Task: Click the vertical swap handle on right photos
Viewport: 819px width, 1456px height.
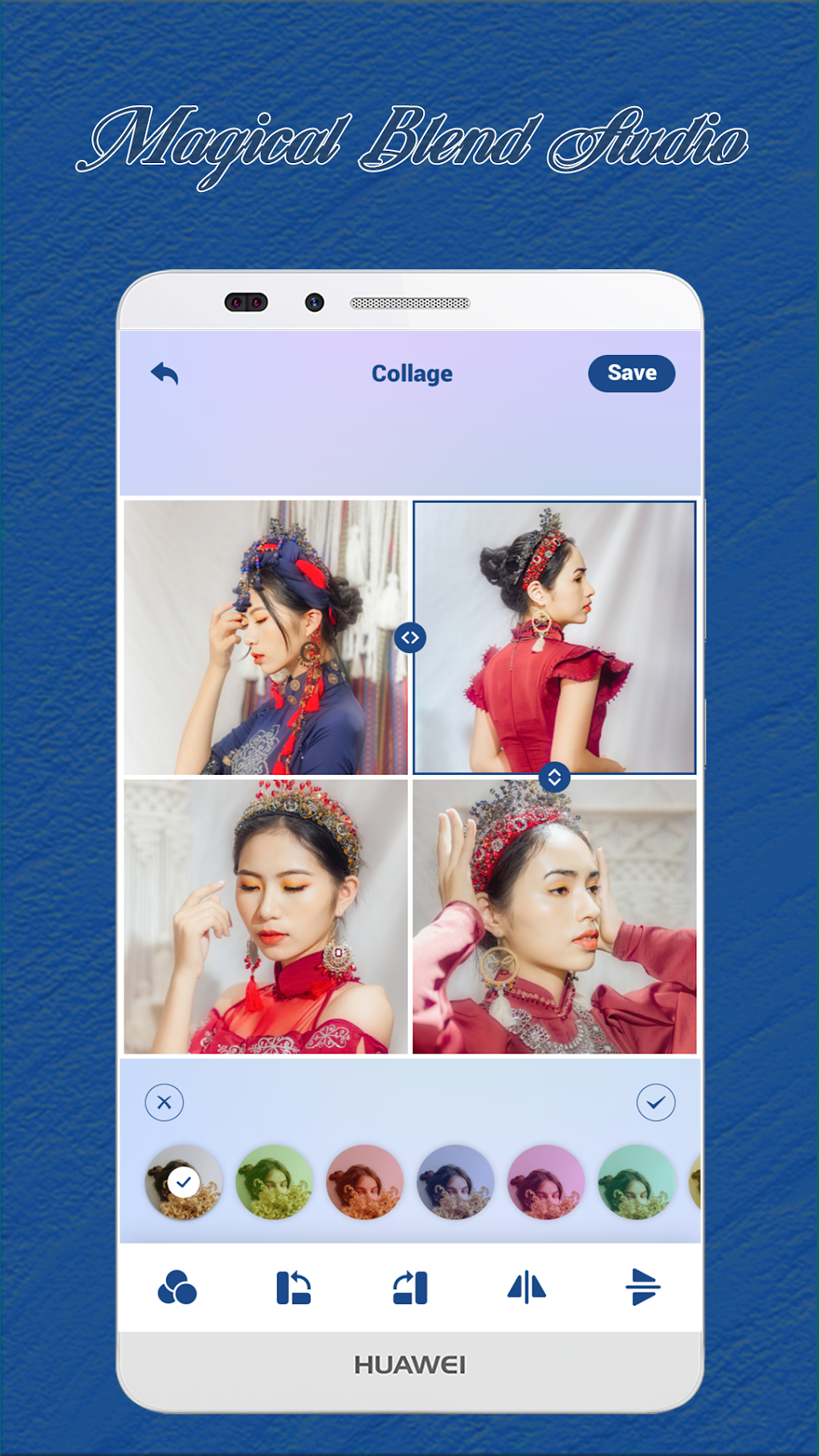Action: point(555,776)
